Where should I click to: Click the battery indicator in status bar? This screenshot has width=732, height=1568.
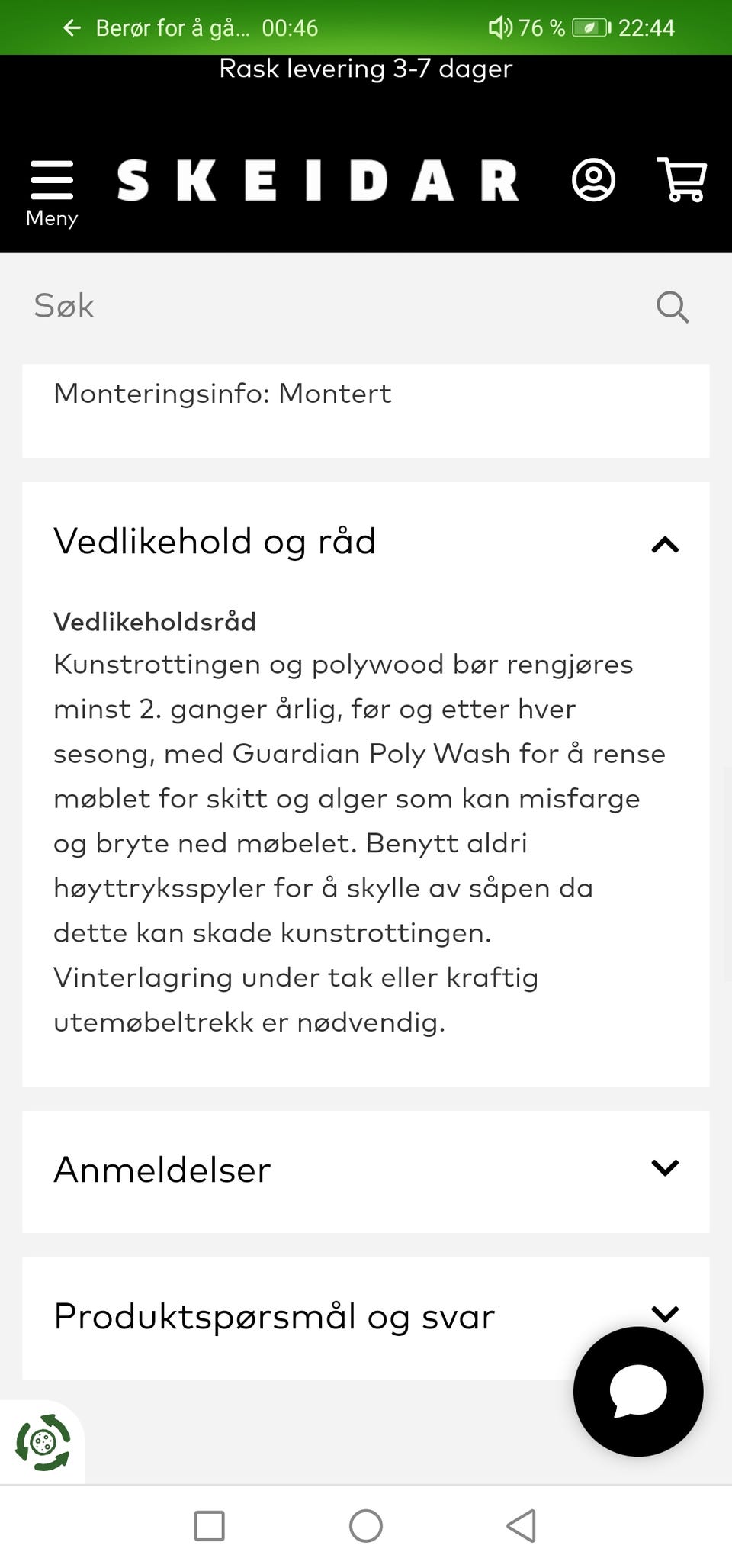click(x=591, y=27)
